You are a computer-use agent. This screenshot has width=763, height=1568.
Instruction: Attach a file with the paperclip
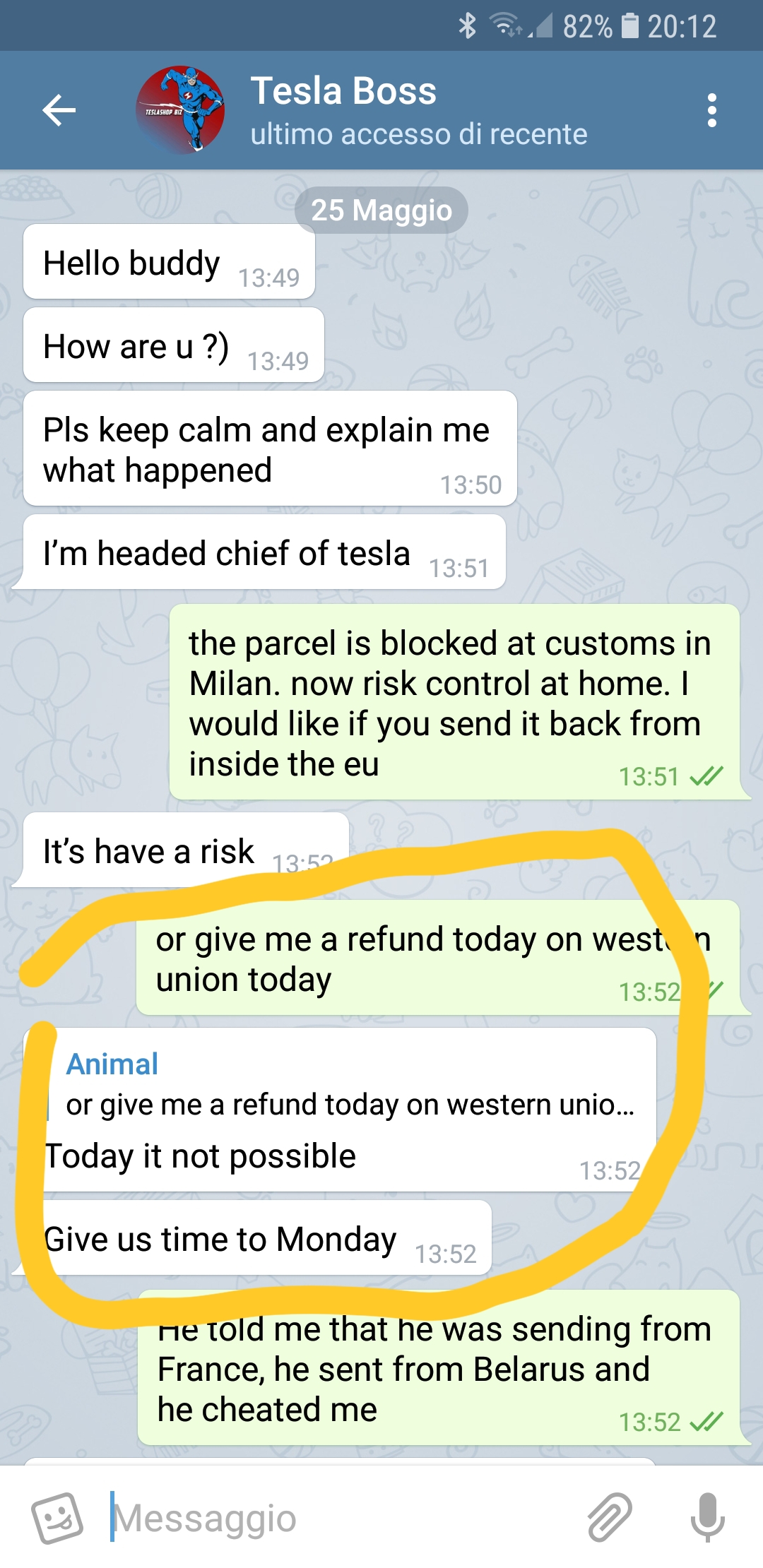click(x=610, y=1517)
